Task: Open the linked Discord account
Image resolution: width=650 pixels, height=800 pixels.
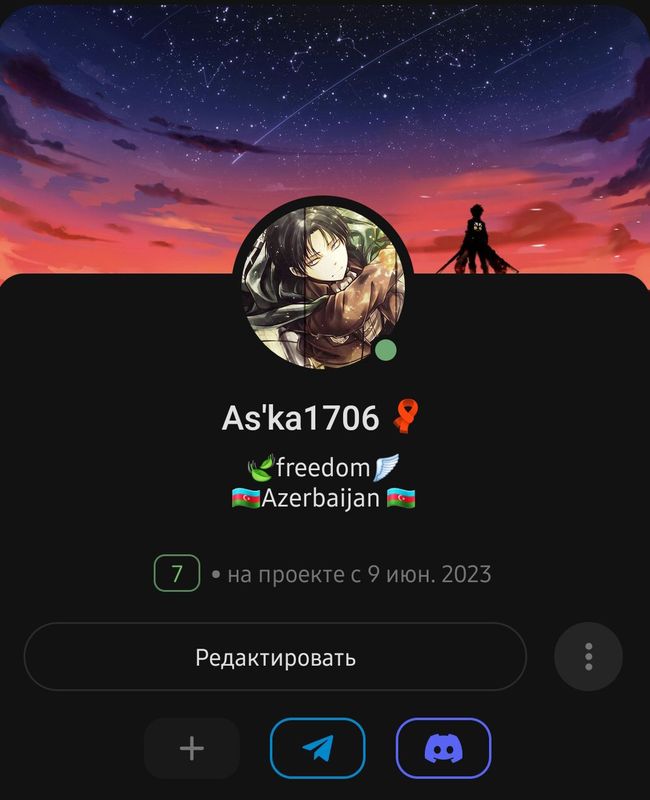Action: (x=443, y=748)
